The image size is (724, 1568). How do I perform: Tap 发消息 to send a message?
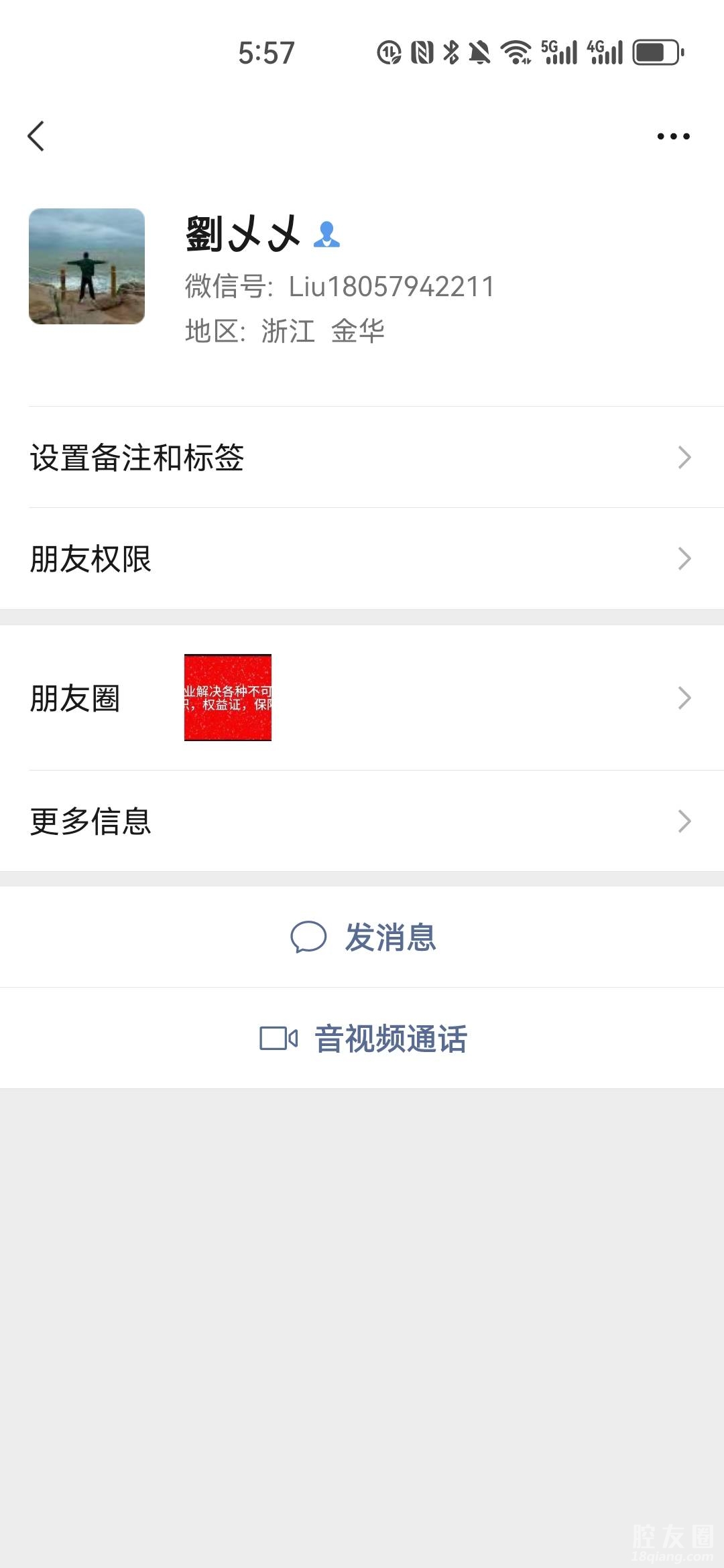click(363, 937)
